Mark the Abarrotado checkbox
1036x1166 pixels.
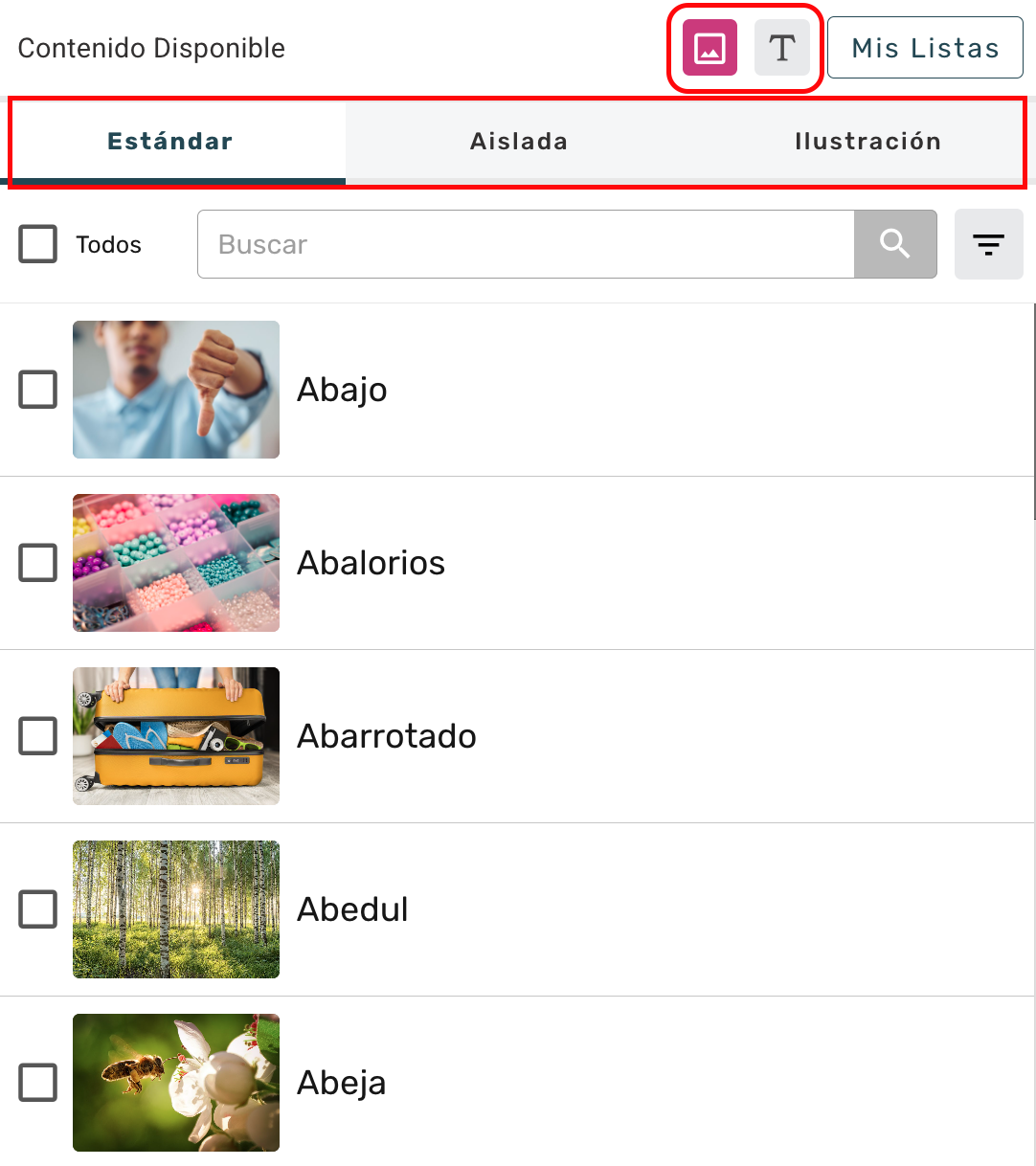38,736
